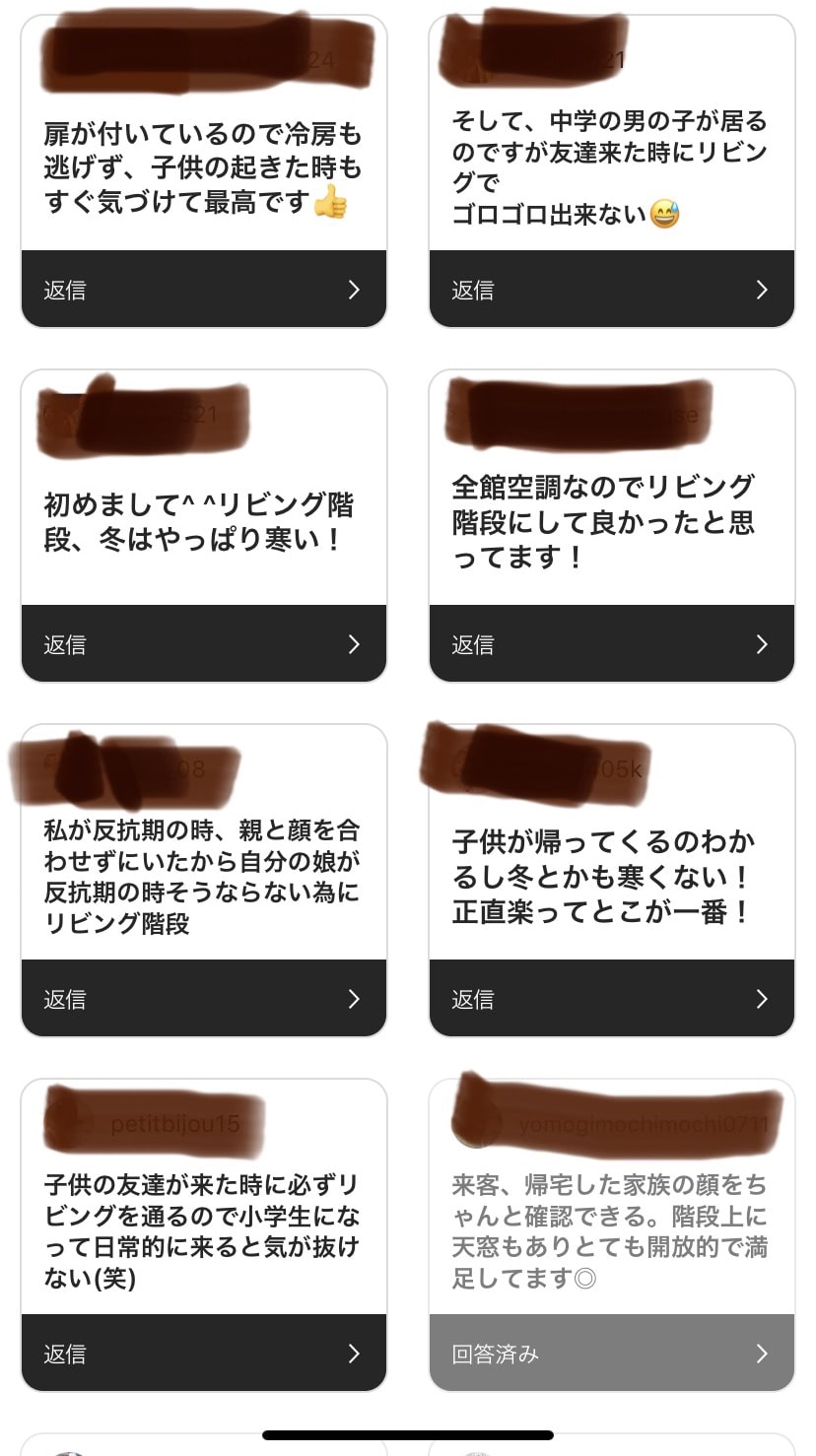The height and width of the screenshot is (1456, 816).
Task: Reply to petitbijou15's 子供の友達が来た時 response
Action: pyautogui.click(x=204, y=1353)
